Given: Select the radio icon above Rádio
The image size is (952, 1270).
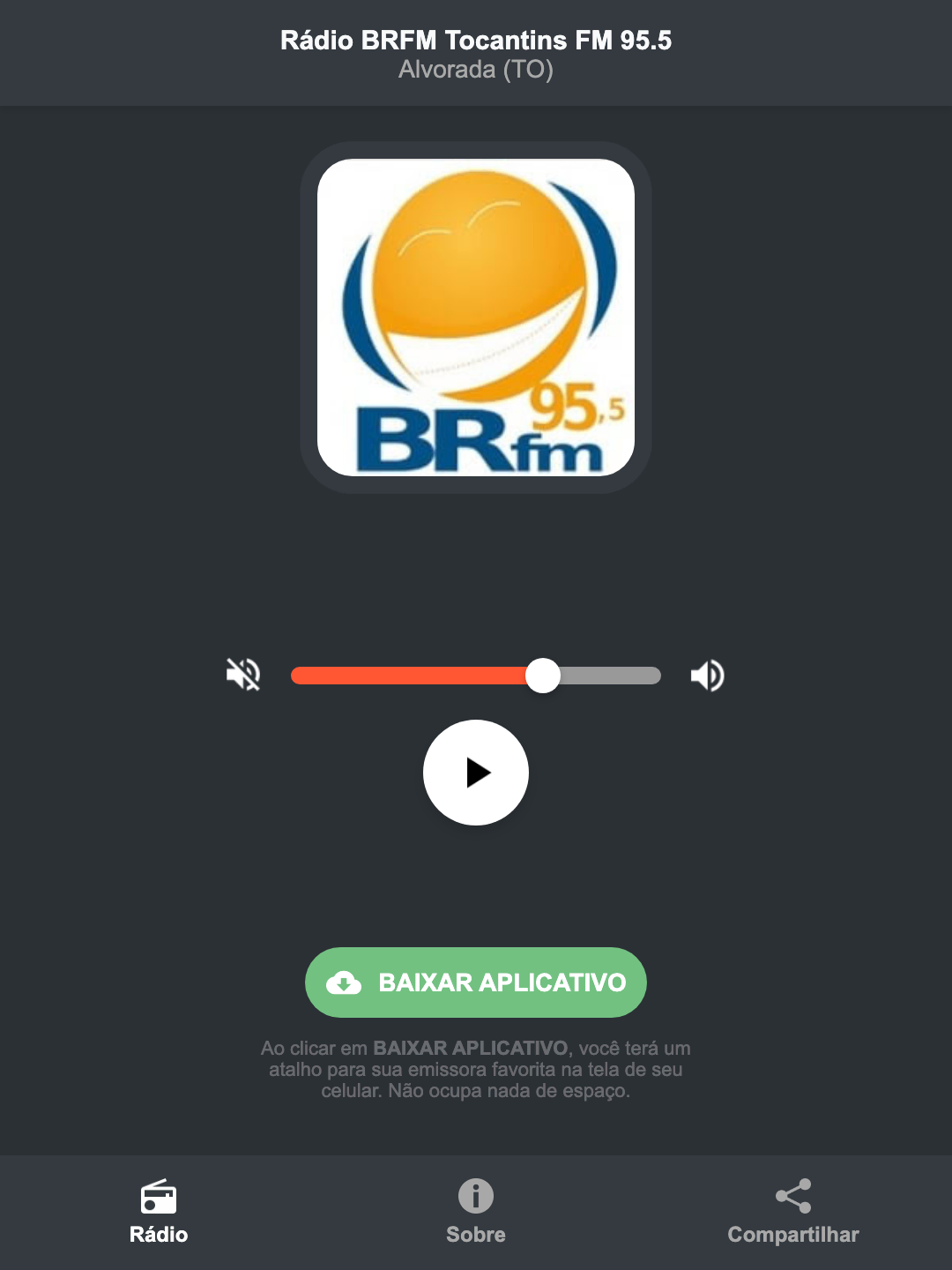Looking at the screenshot, I should coord(159,1197).
